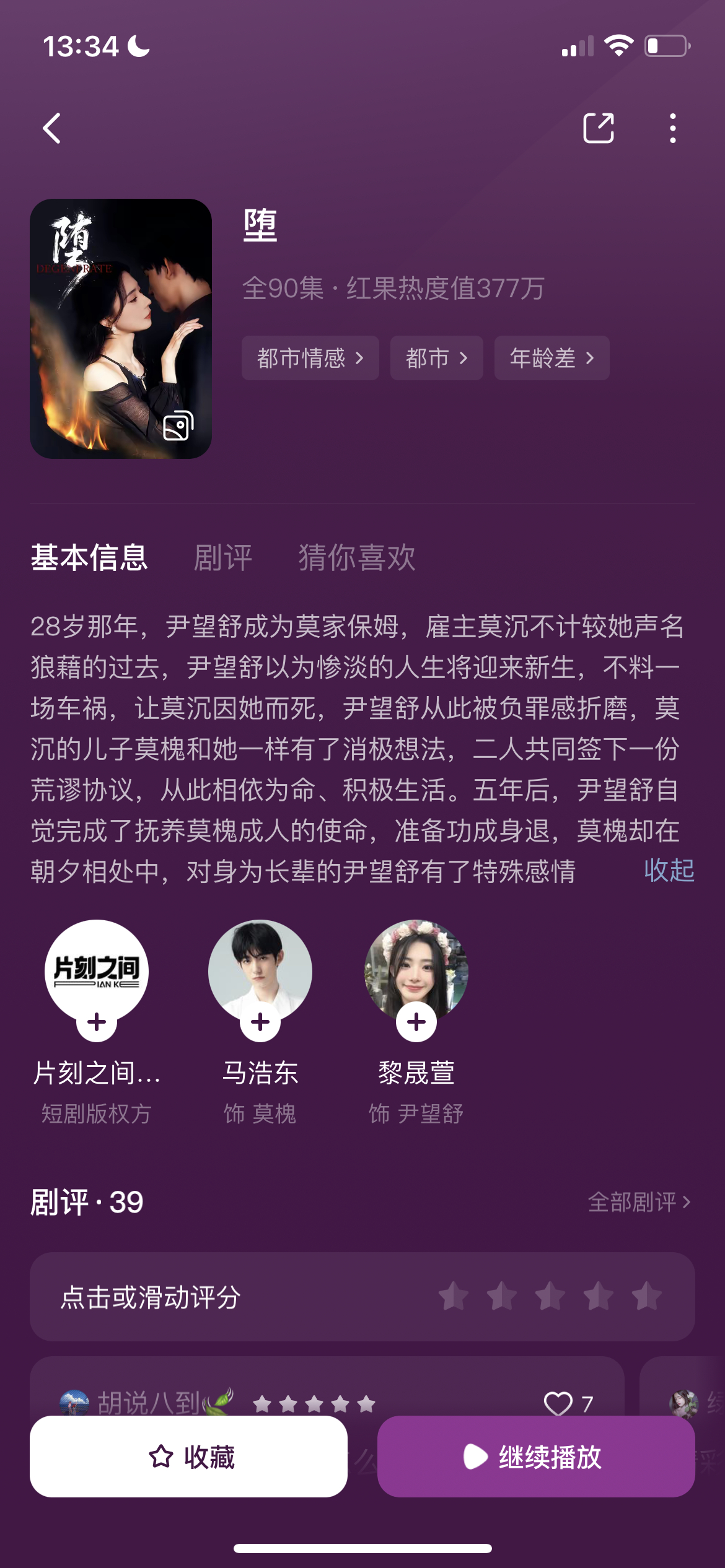Tap the star icon inside the 收藏 button
Screen dimensions: 725x1568
(161, 1457)
